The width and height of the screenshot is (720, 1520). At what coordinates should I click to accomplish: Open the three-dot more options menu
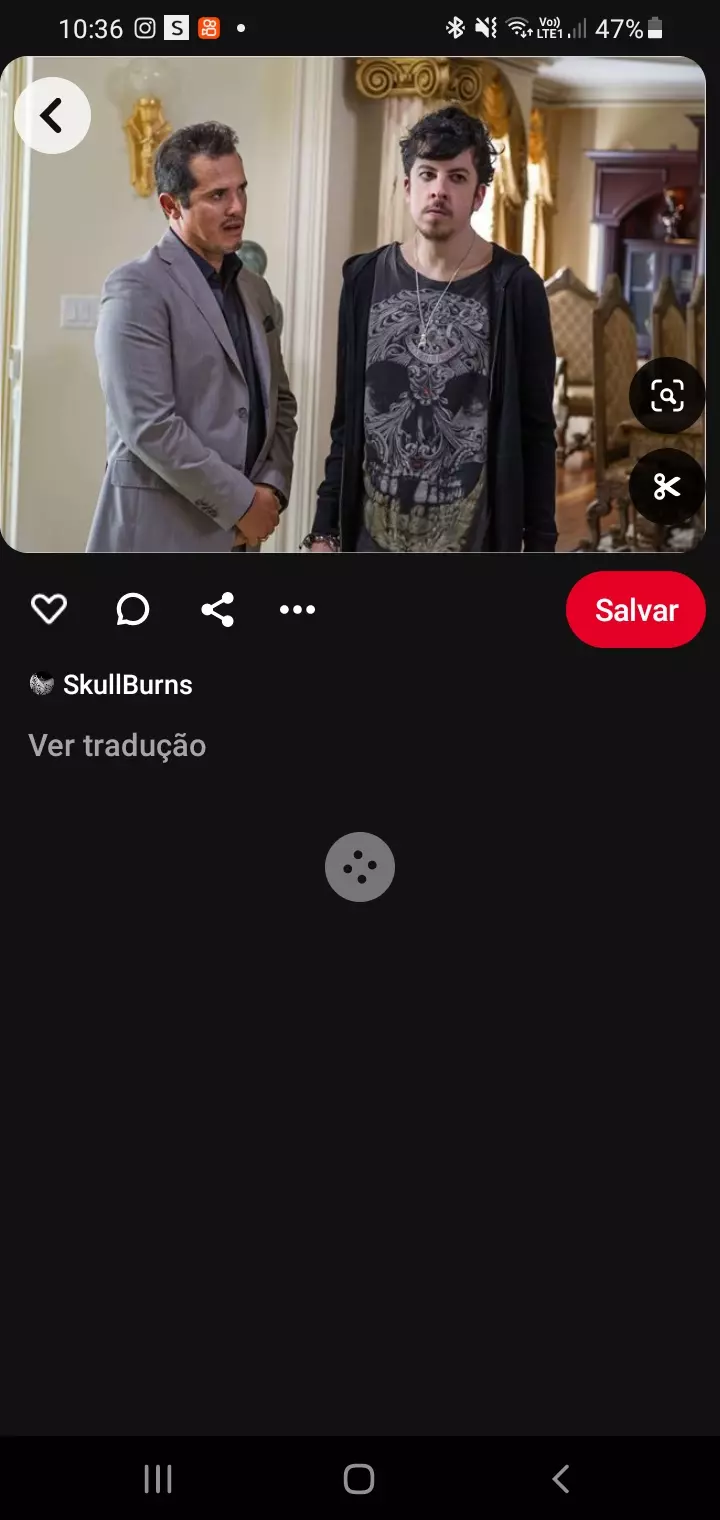[297, 609]
